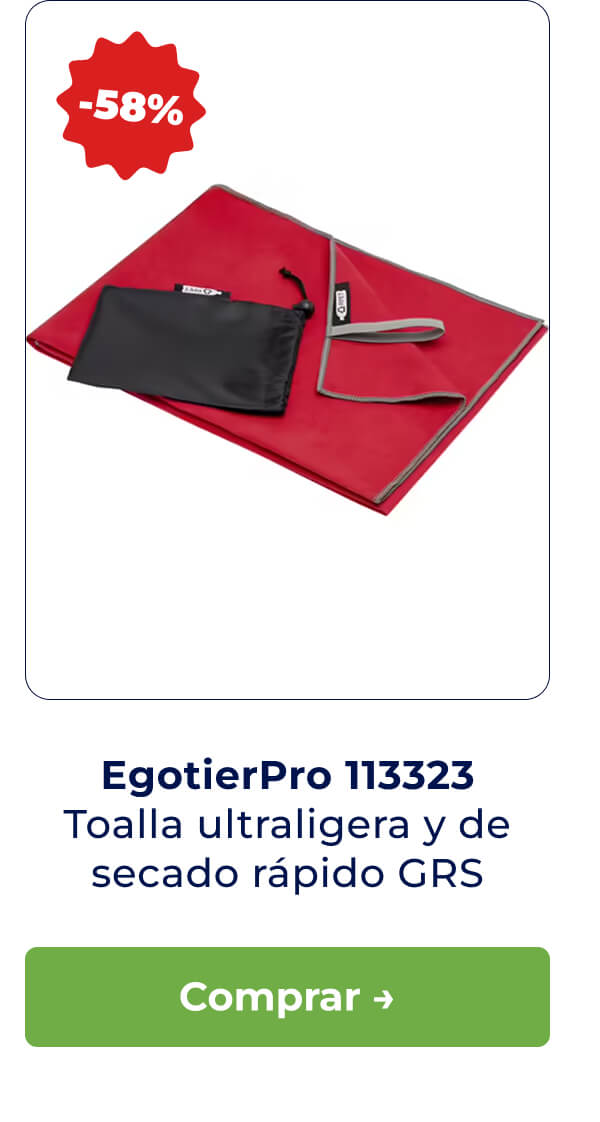Screen dimensions: 600x1122
Task: Open the red towel product image
Action: coord(287,350)
